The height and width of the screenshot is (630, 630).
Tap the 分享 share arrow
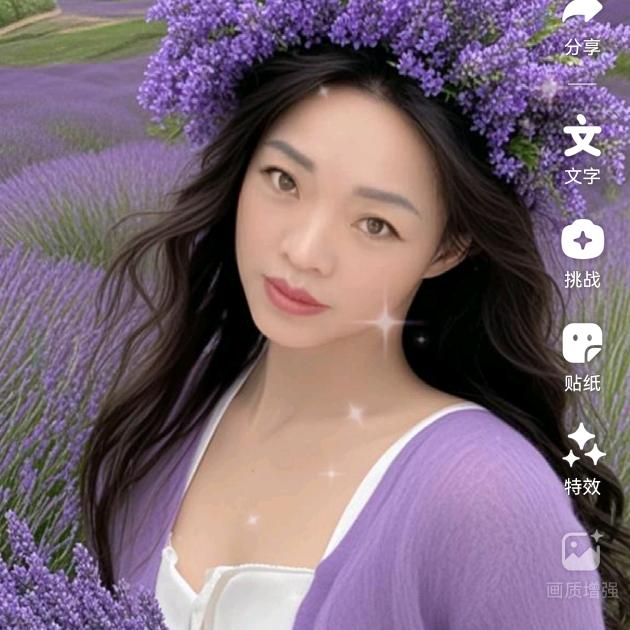point(582,11)
